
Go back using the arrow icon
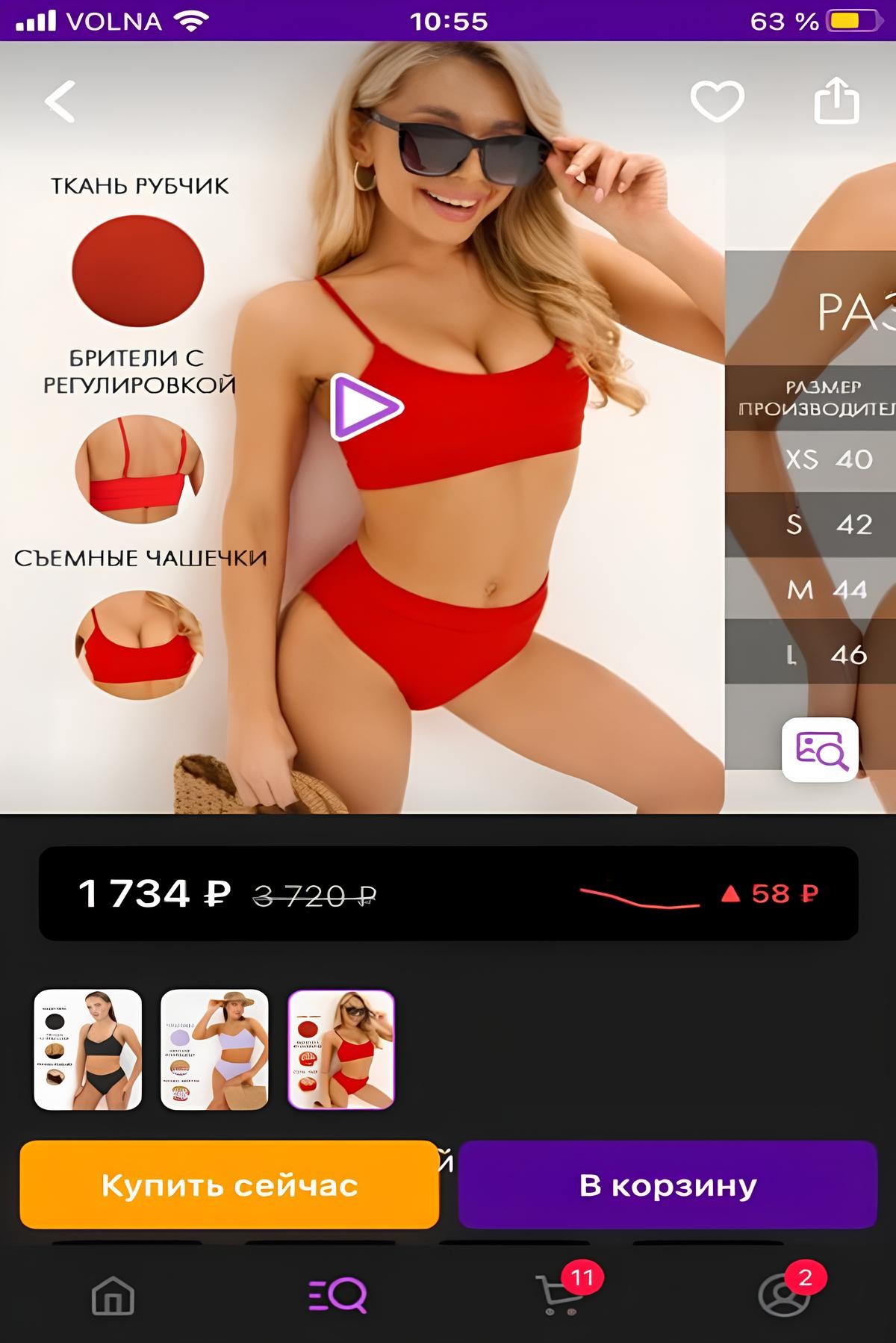pos(60,101)
